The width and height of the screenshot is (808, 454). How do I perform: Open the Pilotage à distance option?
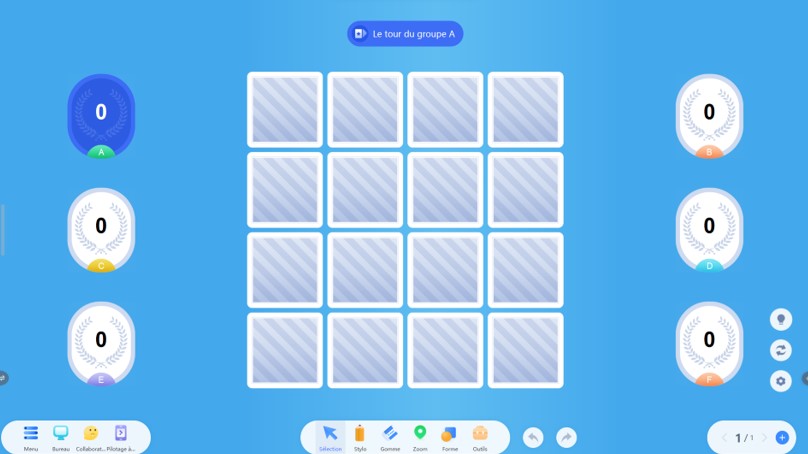click(x=121, y=435)
